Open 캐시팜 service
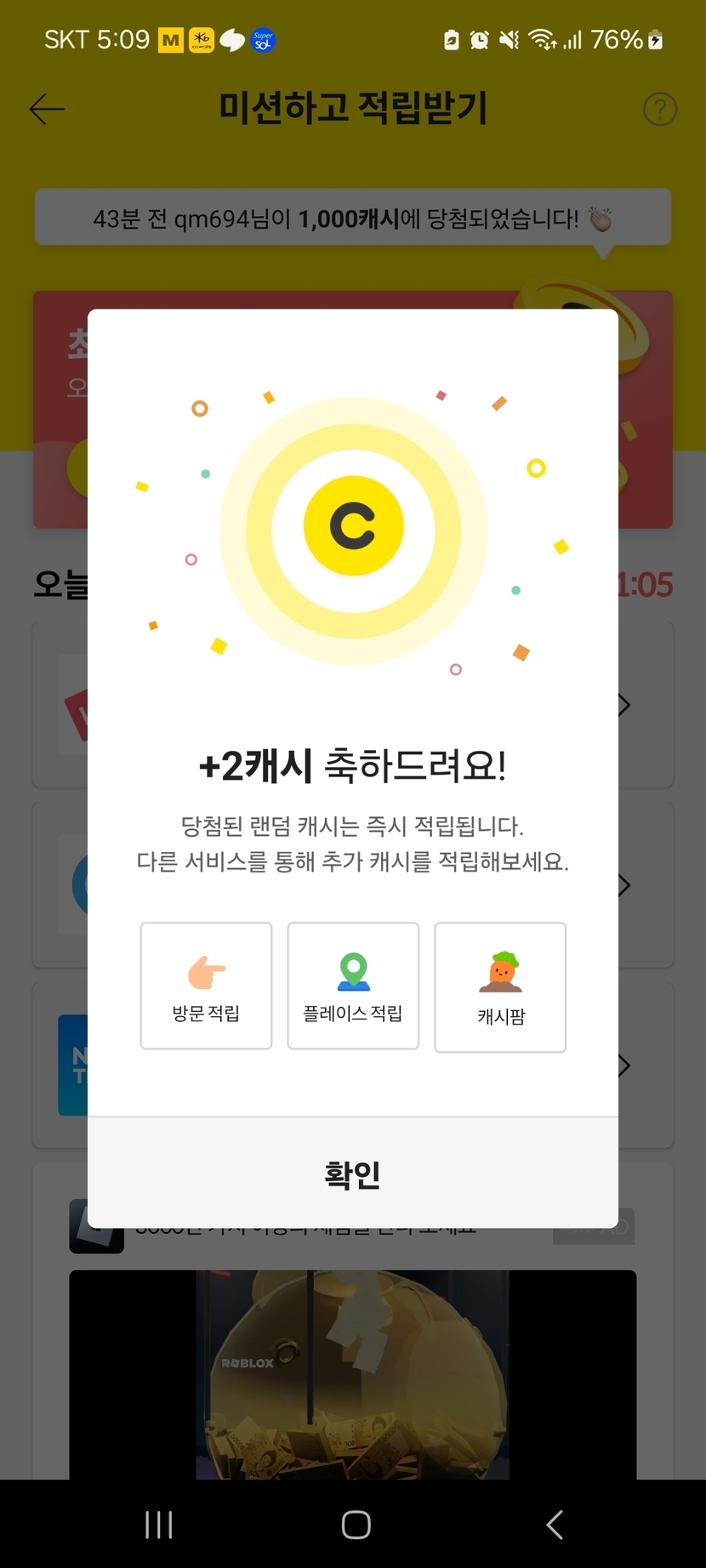 (x=500, y=987)
